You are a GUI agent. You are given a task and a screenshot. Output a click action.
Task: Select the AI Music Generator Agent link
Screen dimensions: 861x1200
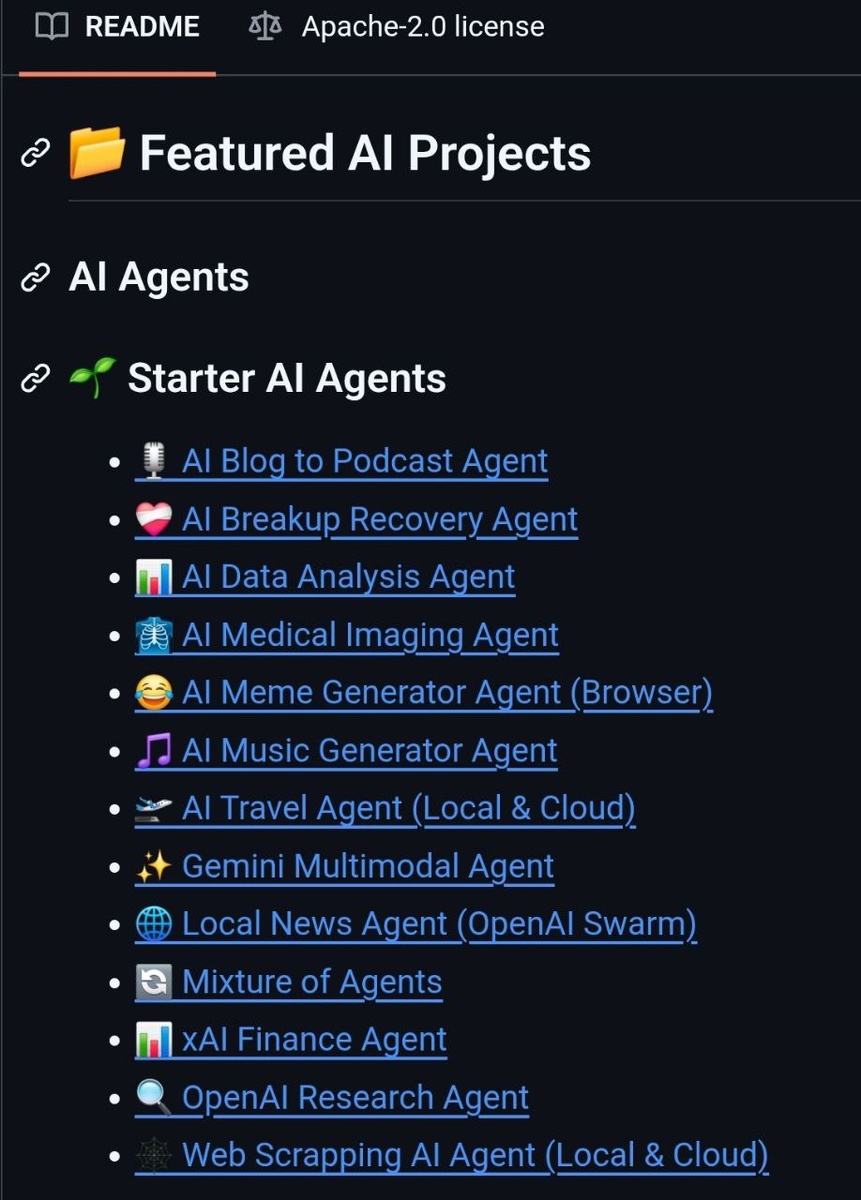pos(346,751)
